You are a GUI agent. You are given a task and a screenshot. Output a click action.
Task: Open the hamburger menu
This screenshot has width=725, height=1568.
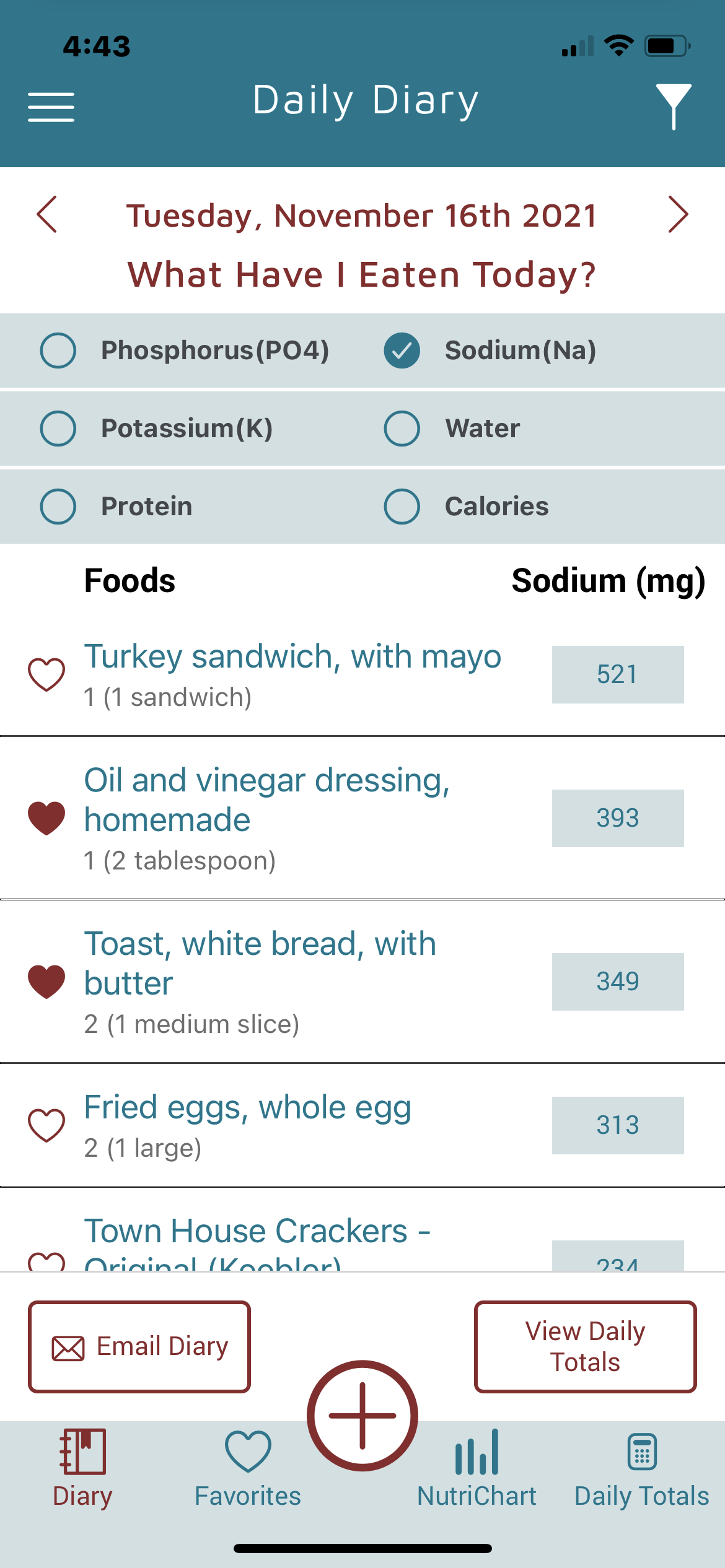51,107
